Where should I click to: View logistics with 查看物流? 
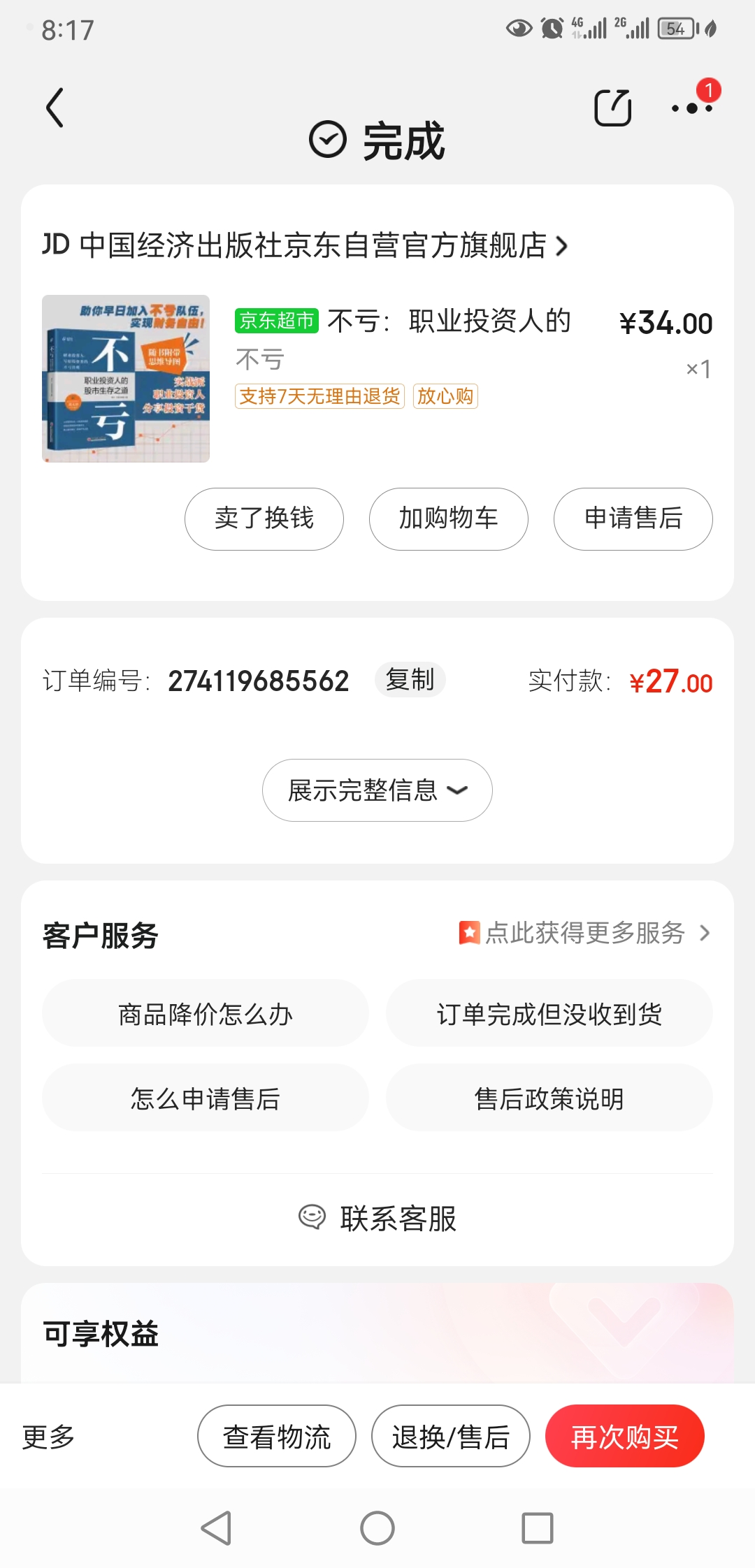(277, 1437)
